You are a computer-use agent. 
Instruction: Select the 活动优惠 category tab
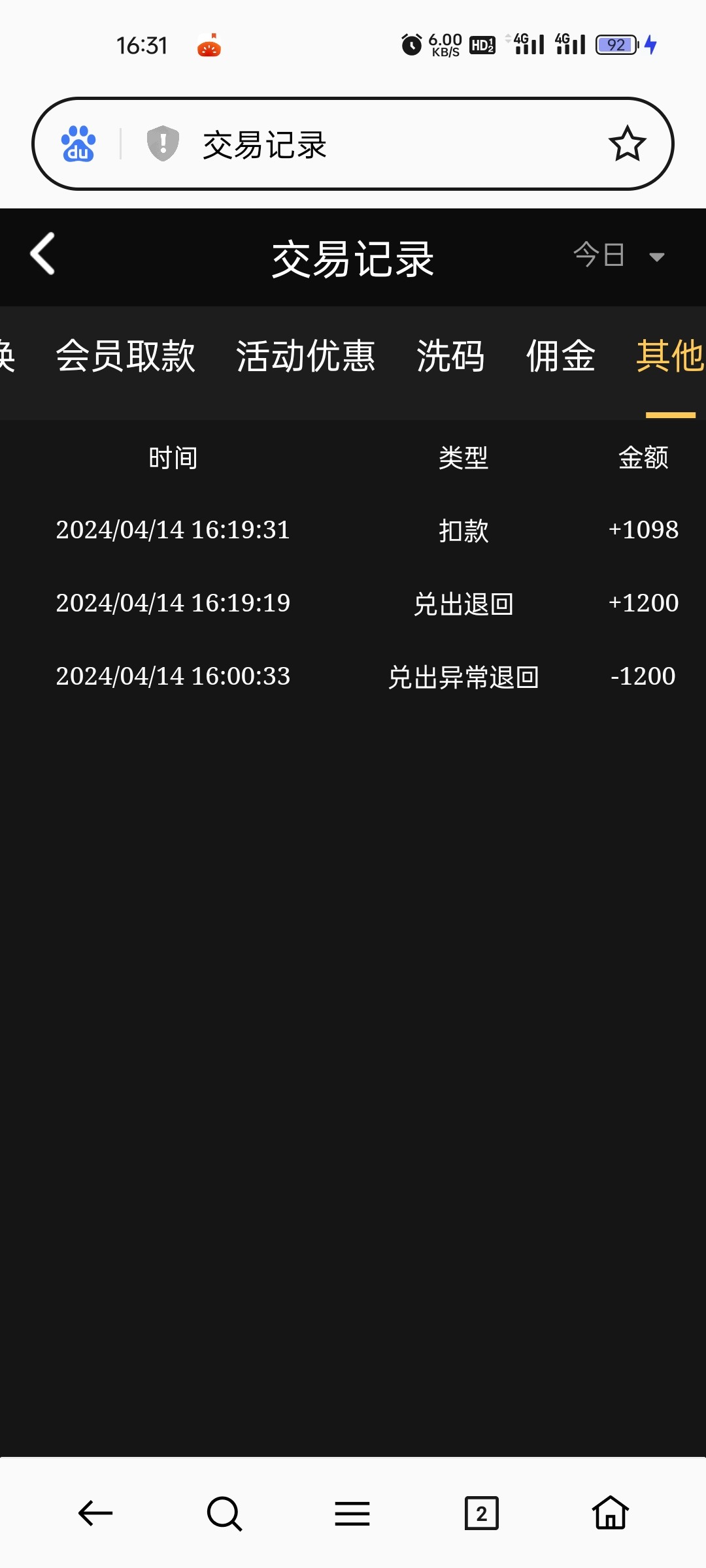(x=305, y=356)
